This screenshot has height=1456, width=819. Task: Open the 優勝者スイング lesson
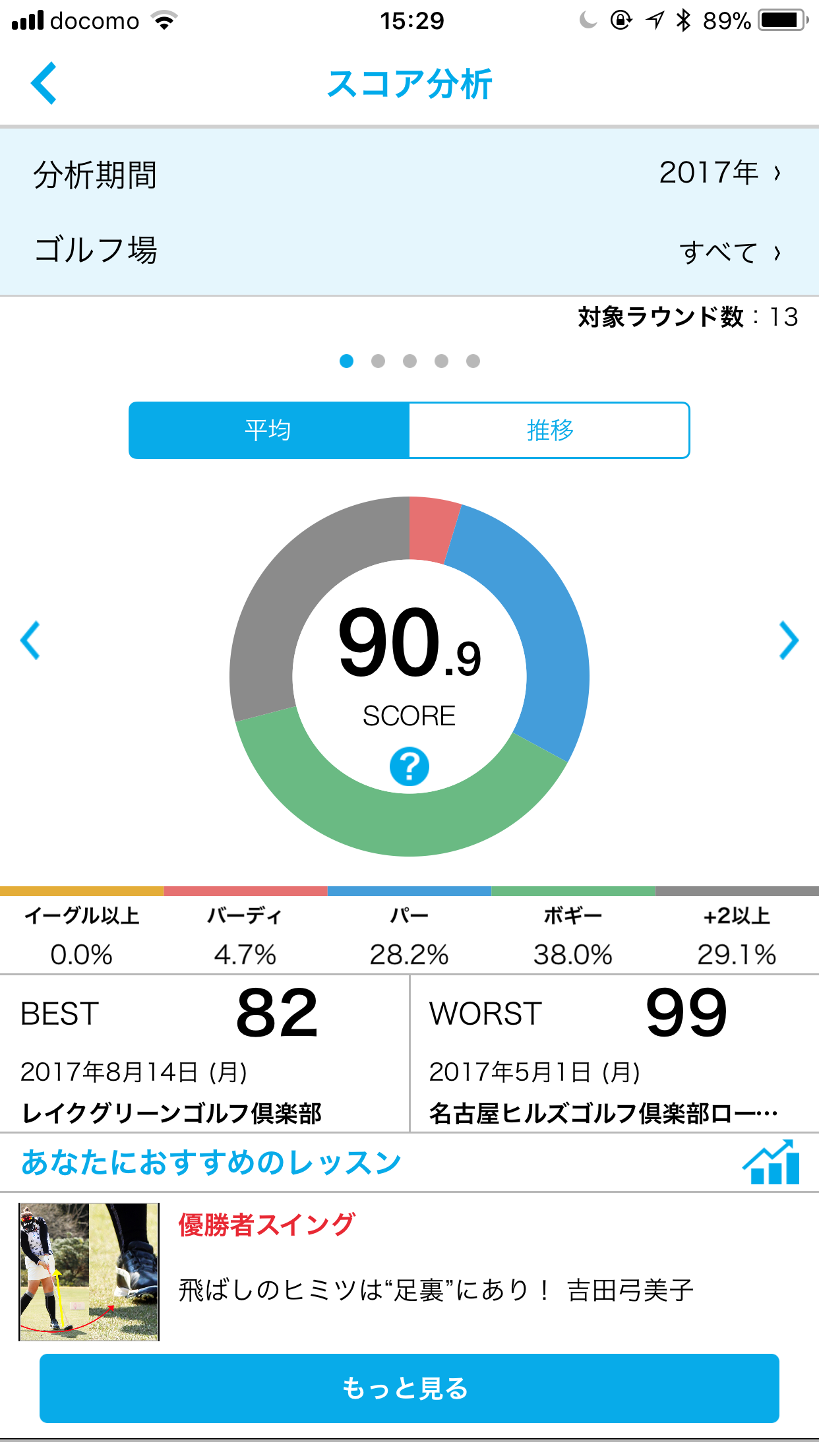pyautogui.click(x=409, y=1271)
